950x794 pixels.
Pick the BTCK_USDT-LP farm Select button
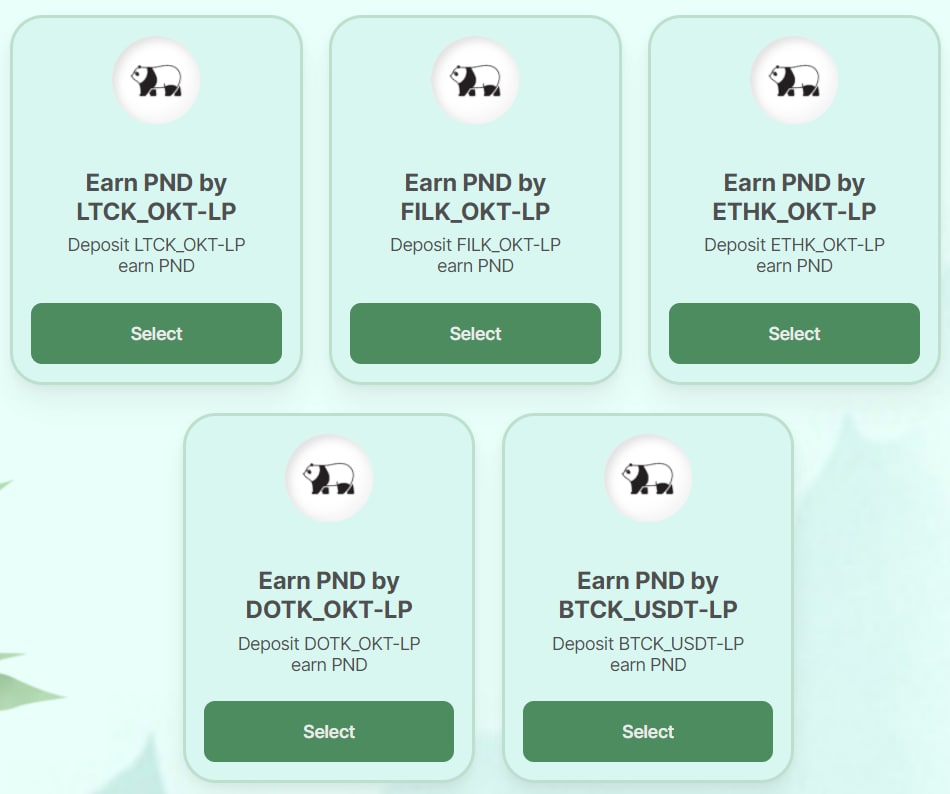pos(648,732)
